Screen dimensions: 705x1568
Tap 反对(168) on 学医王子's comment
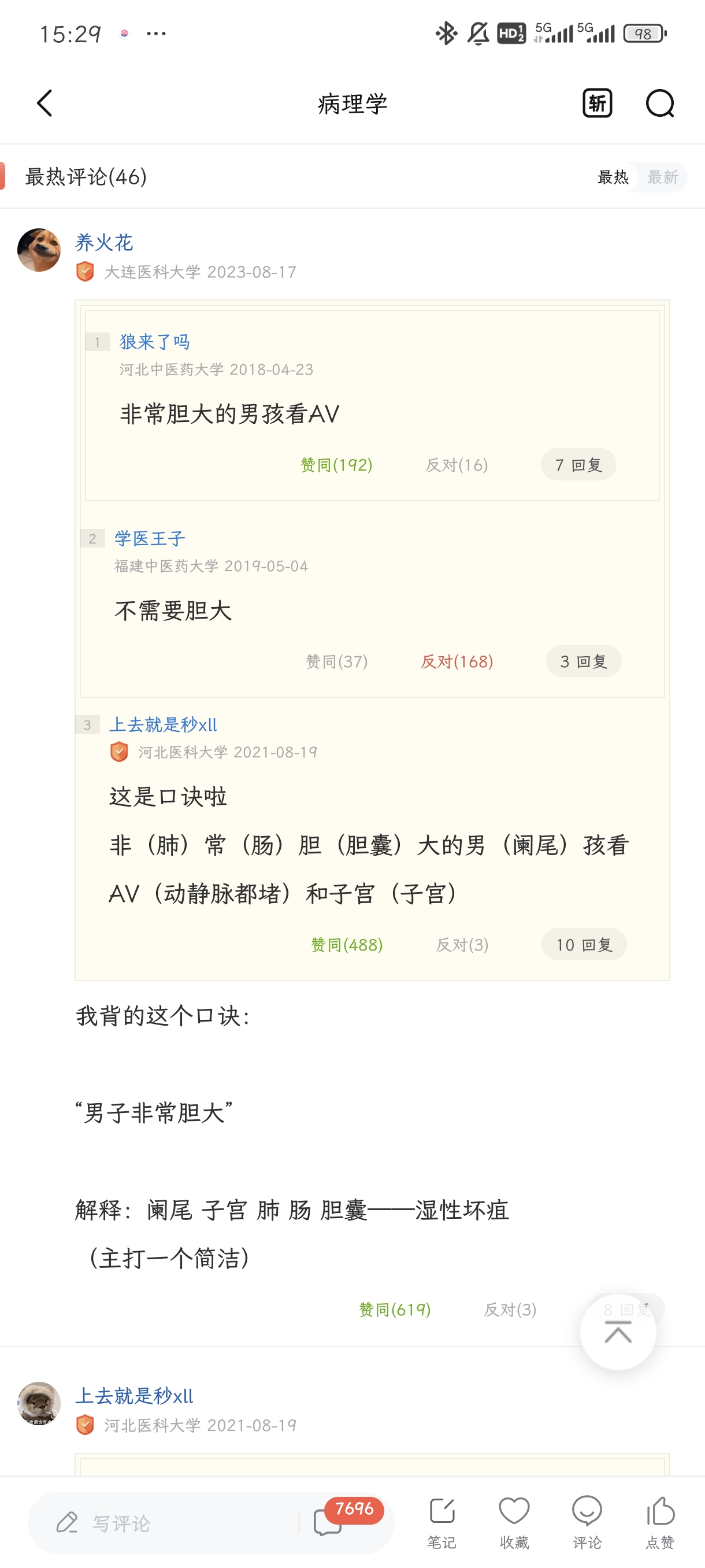point(457,661)
